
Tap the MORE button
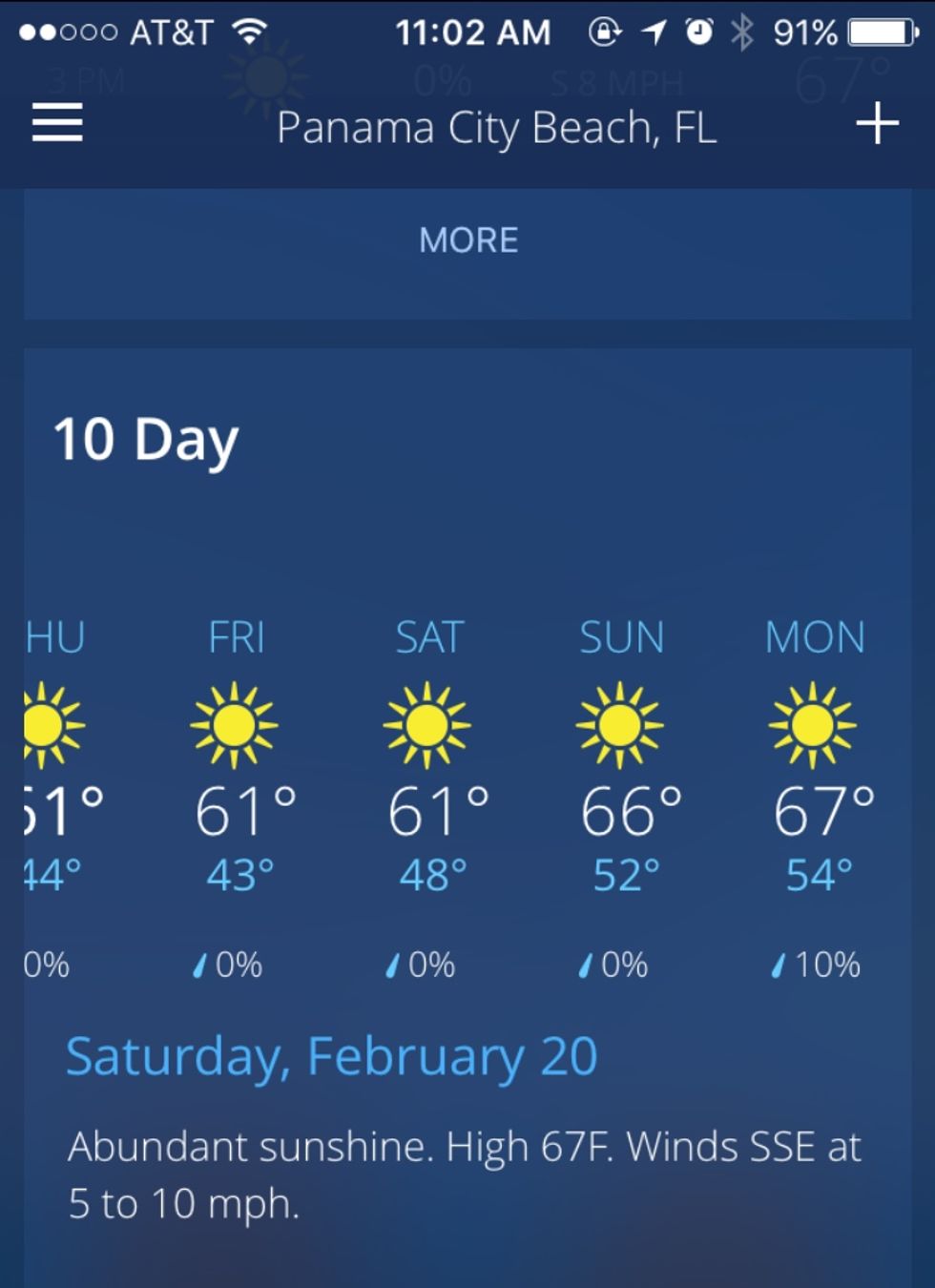[467, 240]
